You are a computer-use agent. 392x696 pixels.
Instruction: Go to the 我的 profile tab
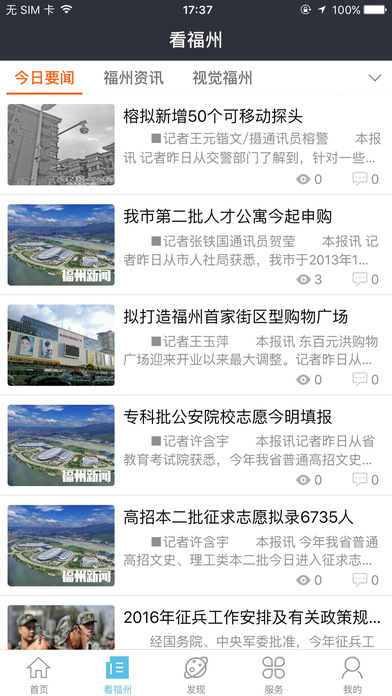click(352, 674)
